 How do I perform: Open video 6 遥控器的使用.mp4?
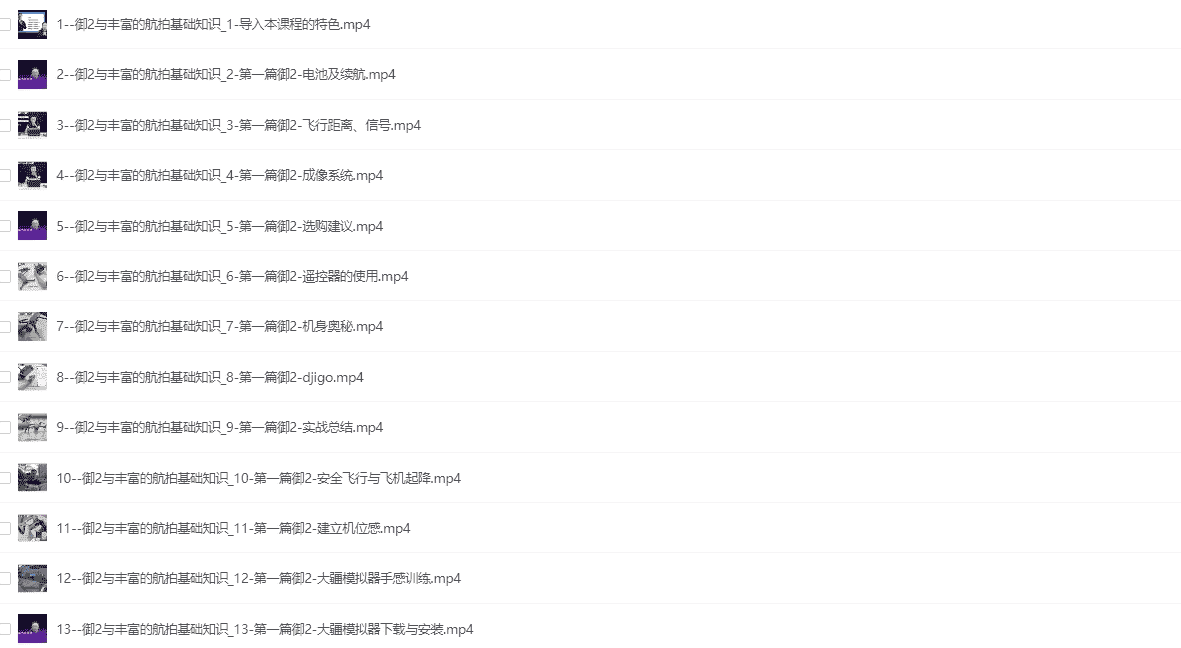[x=232, y=276]
